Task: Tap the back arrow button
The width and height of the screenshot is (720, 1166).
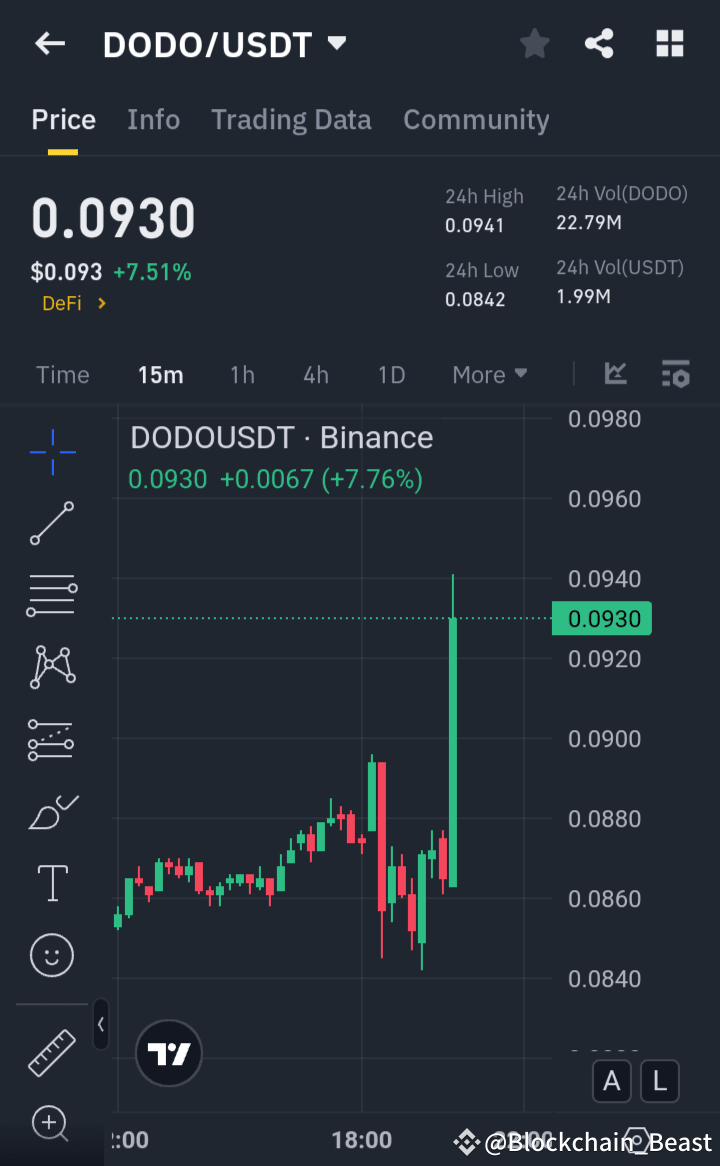Action: 49,43
